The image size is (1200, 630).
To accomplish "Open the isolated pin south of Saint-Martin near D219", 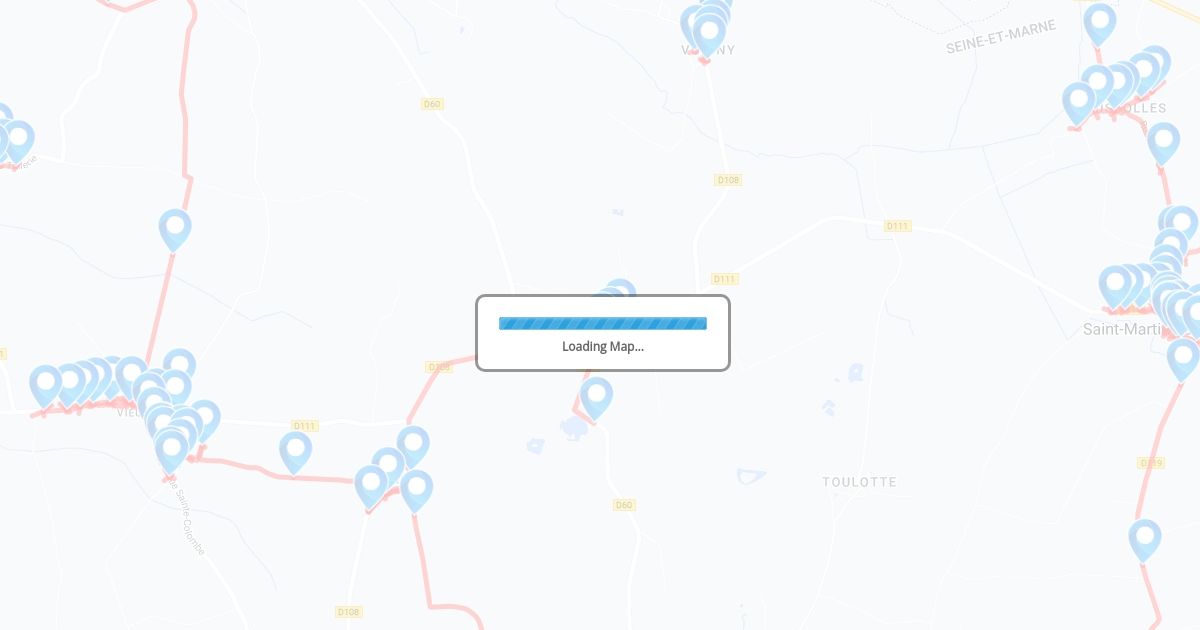I will tap(1145, 538).
